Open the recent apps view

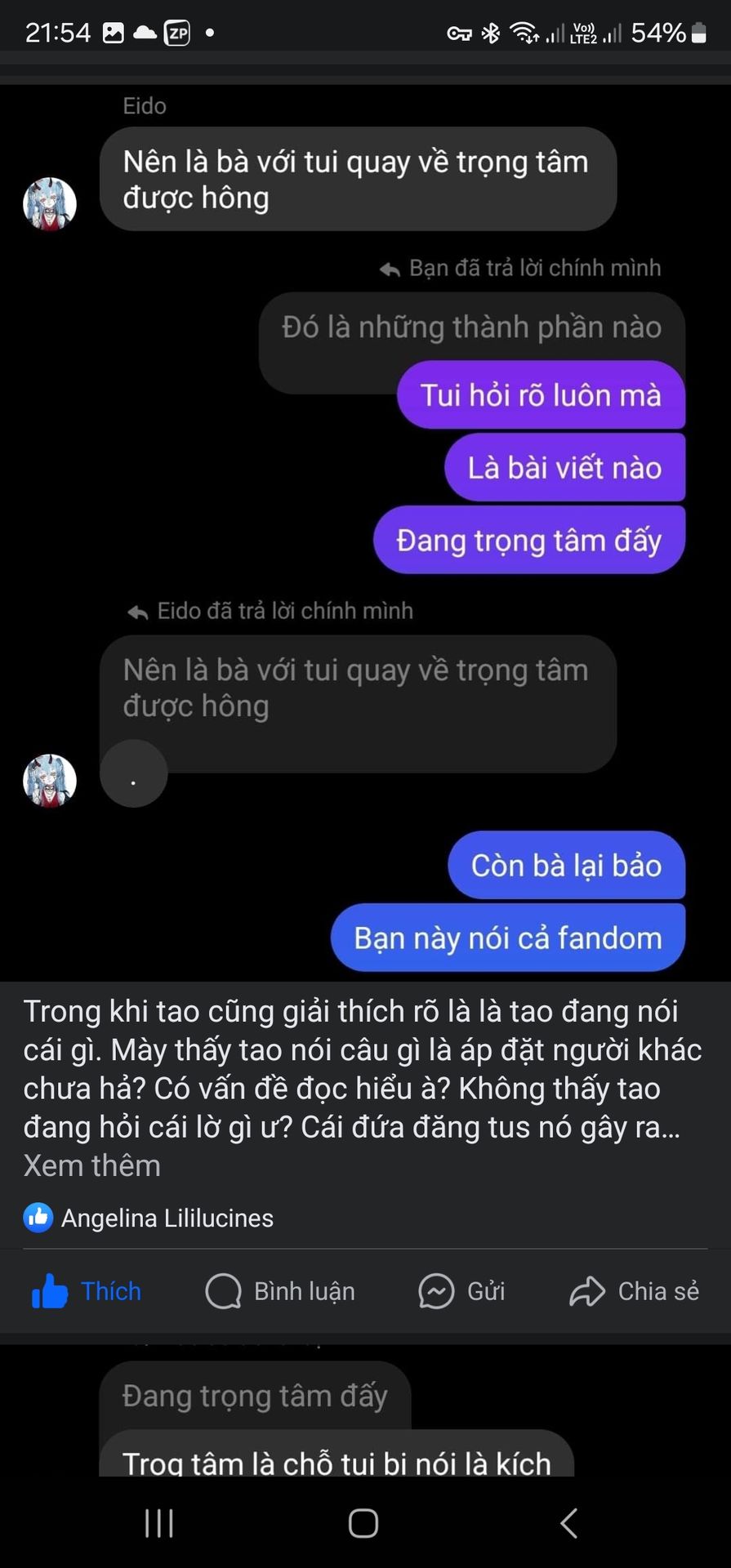[x=159, y=1523]
